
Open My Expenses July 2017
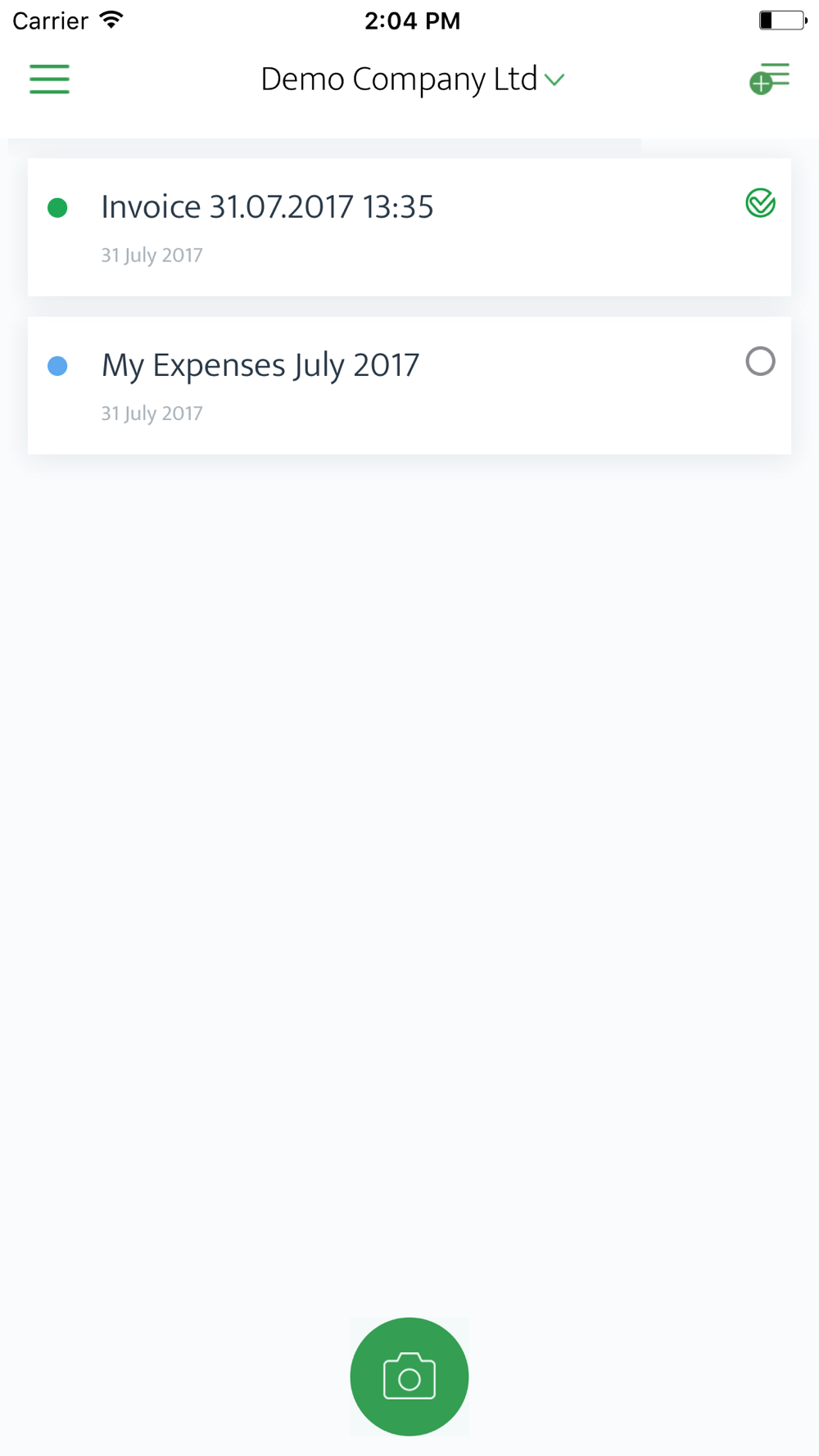pyautogui.click(x=409, y=385)
